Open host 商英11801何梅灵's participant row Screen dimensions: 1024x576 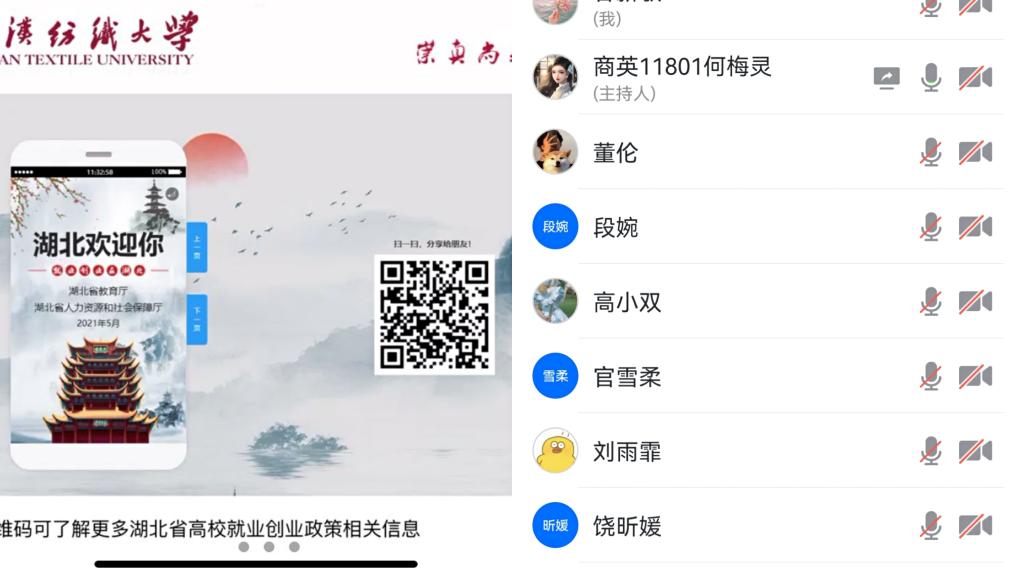(x=682, y=78)
